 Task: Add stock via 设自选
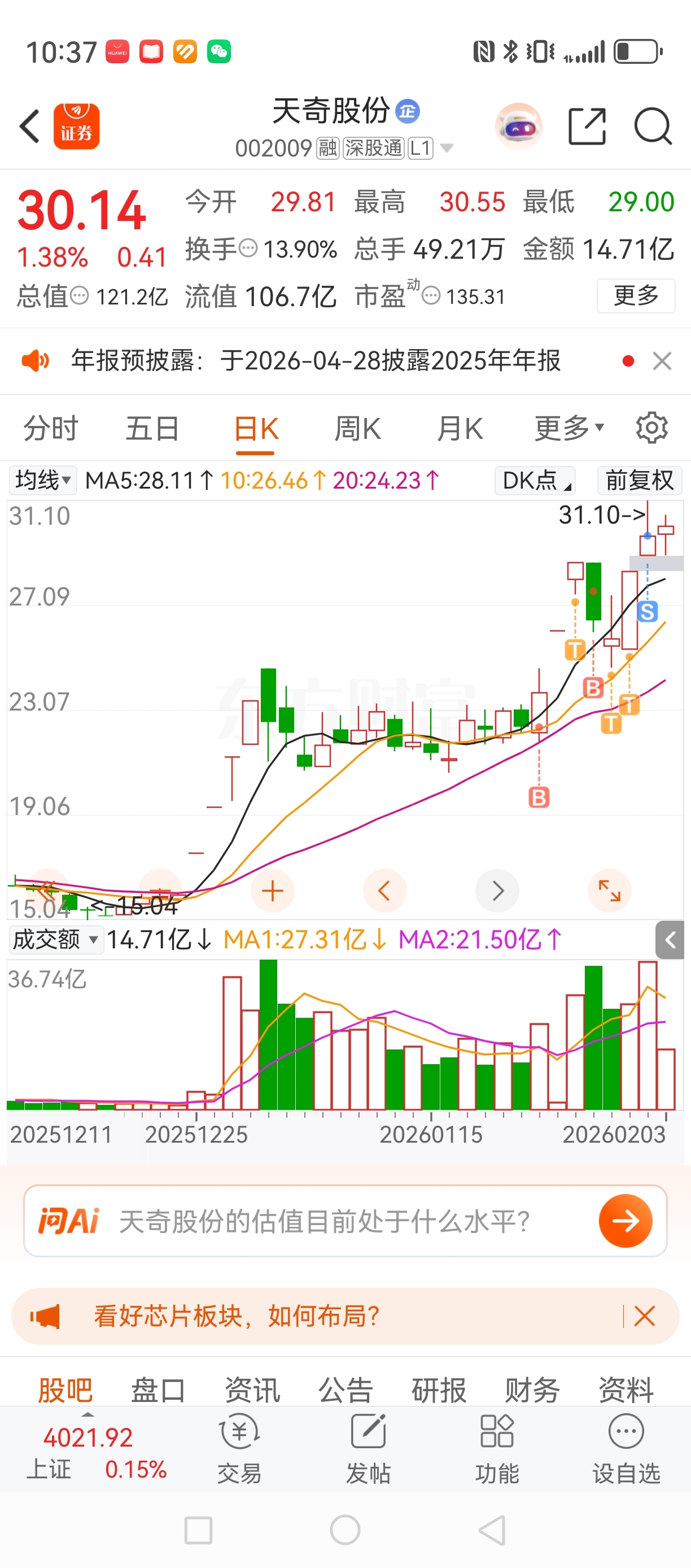(x=626, y=1449)
